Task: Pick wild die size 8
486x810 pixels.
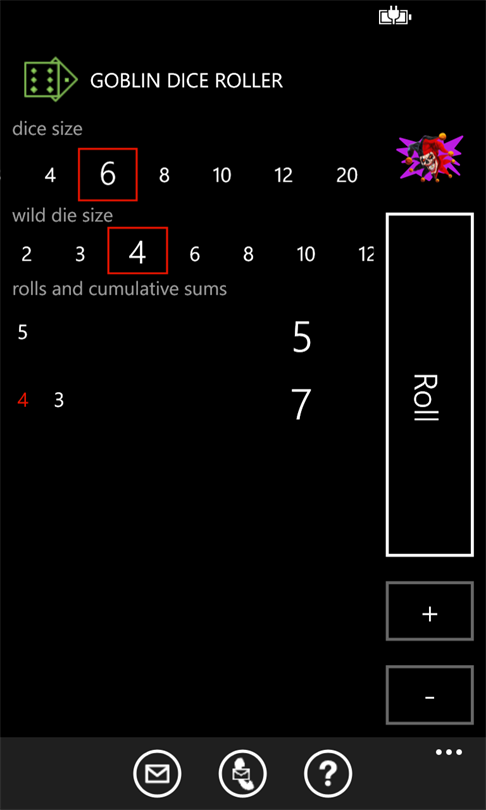Action: pos(248,254)
